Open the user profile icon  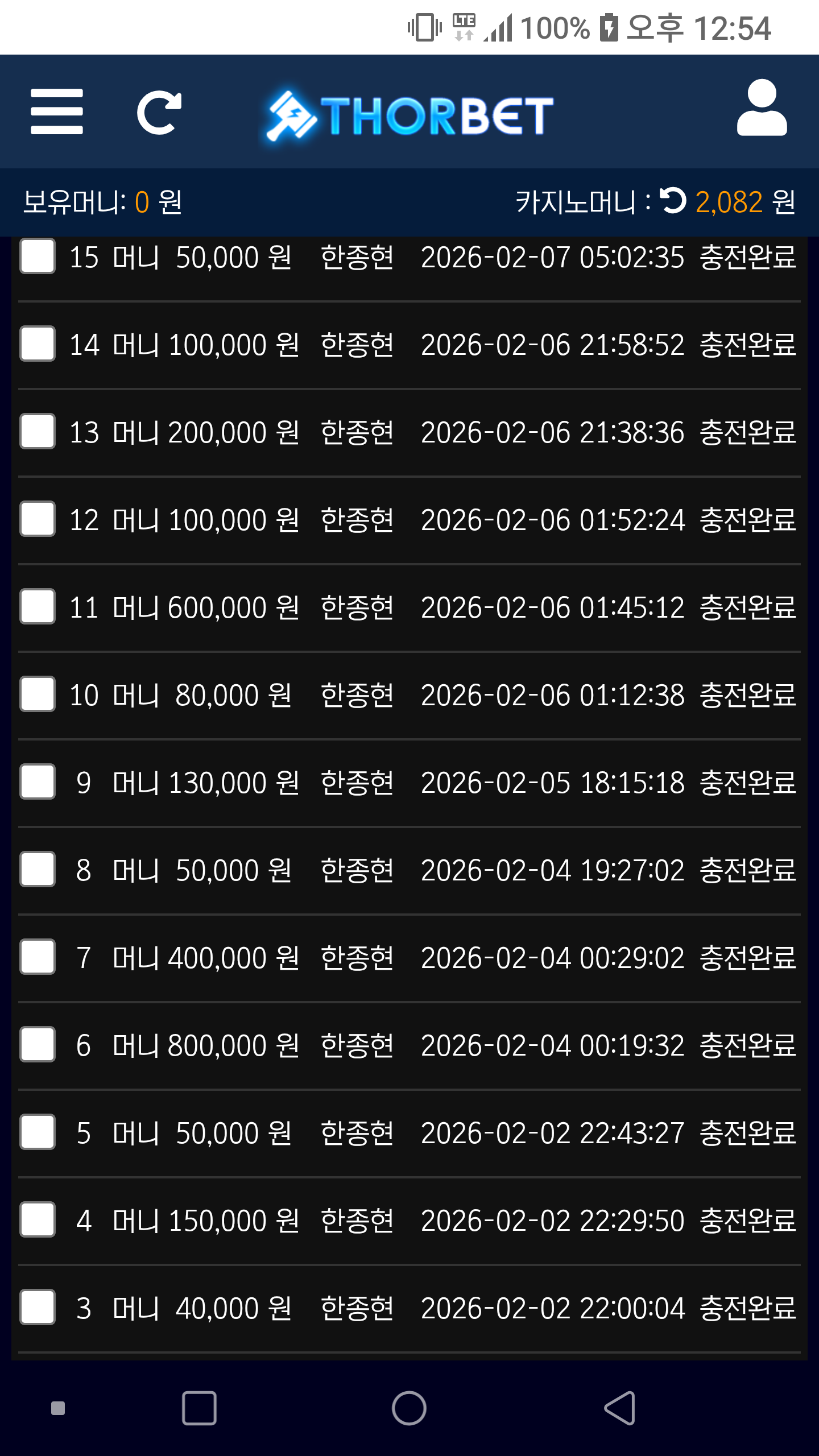tap(762, 108)
